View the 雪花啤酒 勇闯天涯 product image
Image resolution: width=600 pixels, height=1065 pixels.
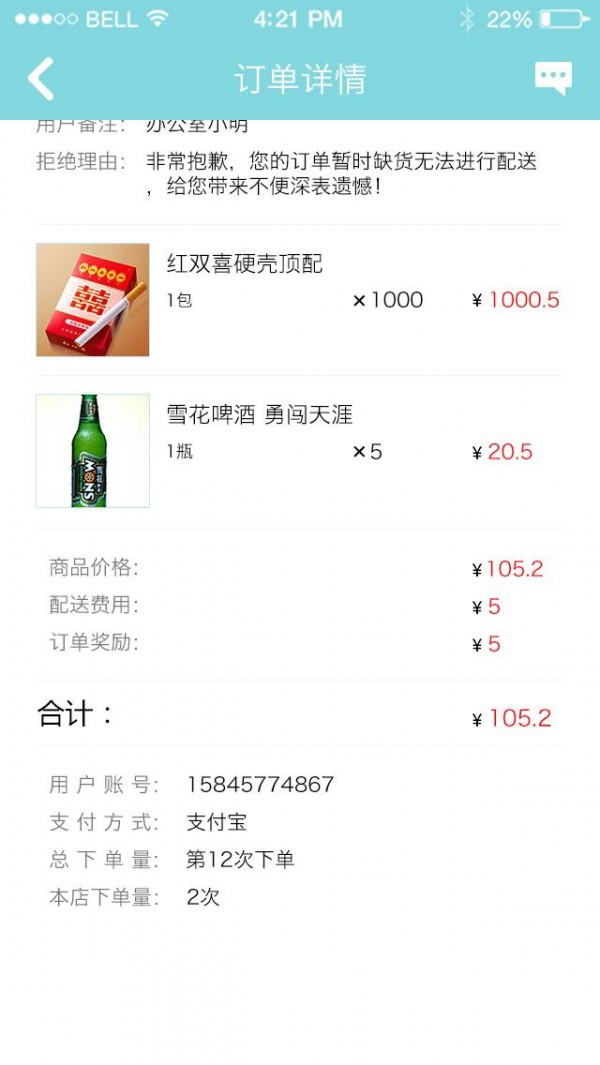tap(93, 451)
